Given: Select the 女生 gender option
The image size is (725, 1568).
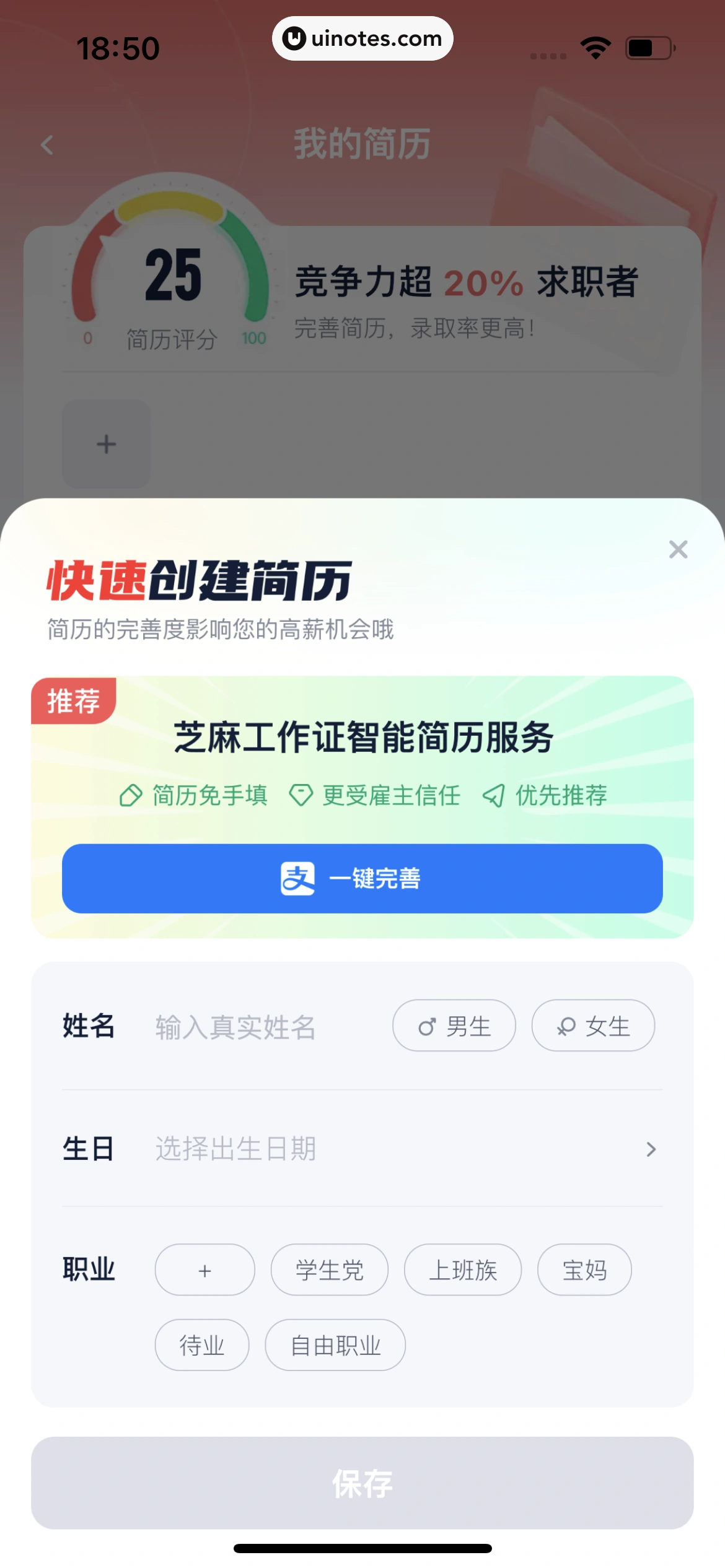Looking at the screenshot, I should [x=592, y=1026].
